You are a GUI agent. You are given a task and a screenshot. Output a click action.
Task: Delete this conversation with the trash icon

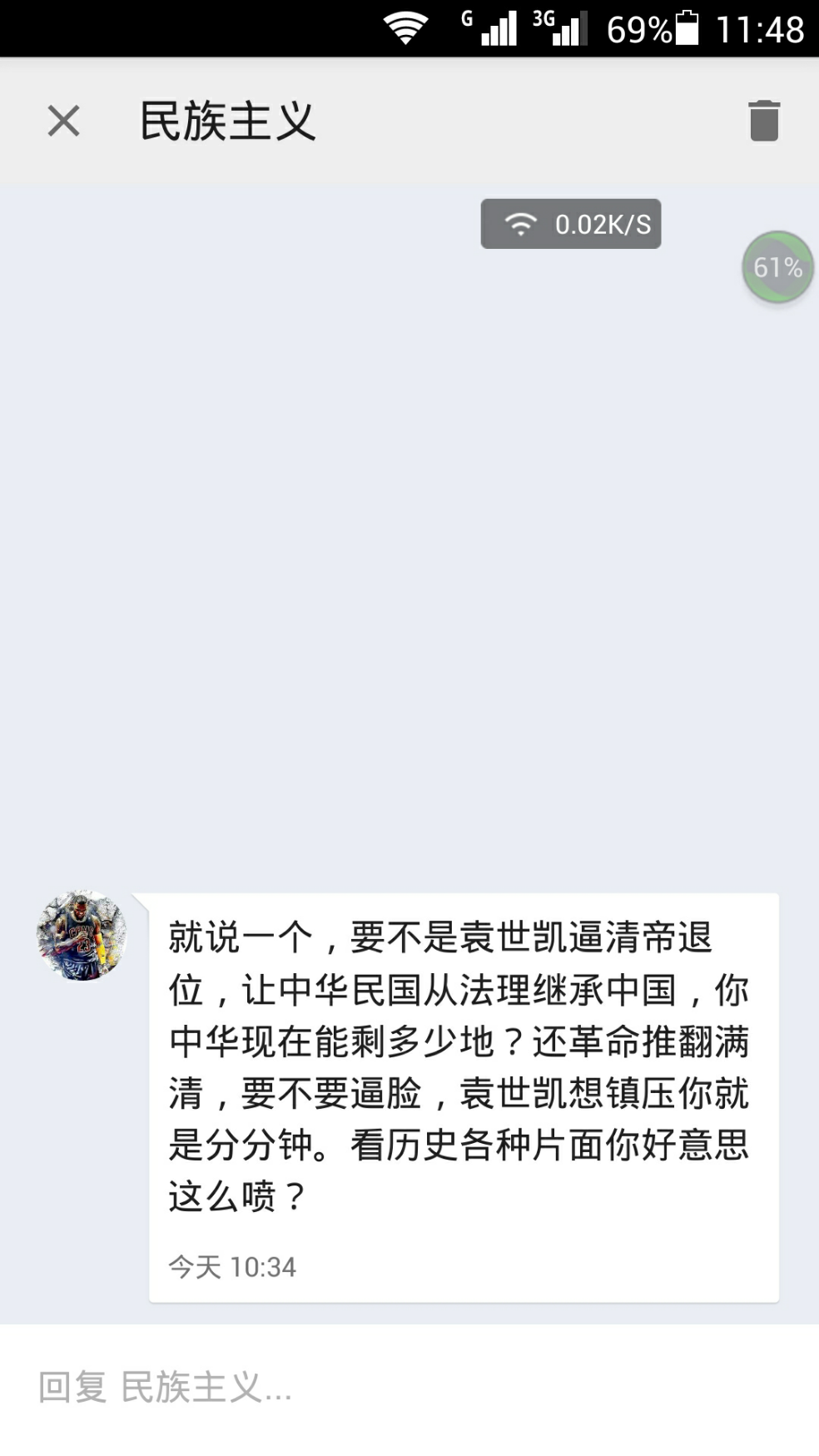(x=763, y=122)
